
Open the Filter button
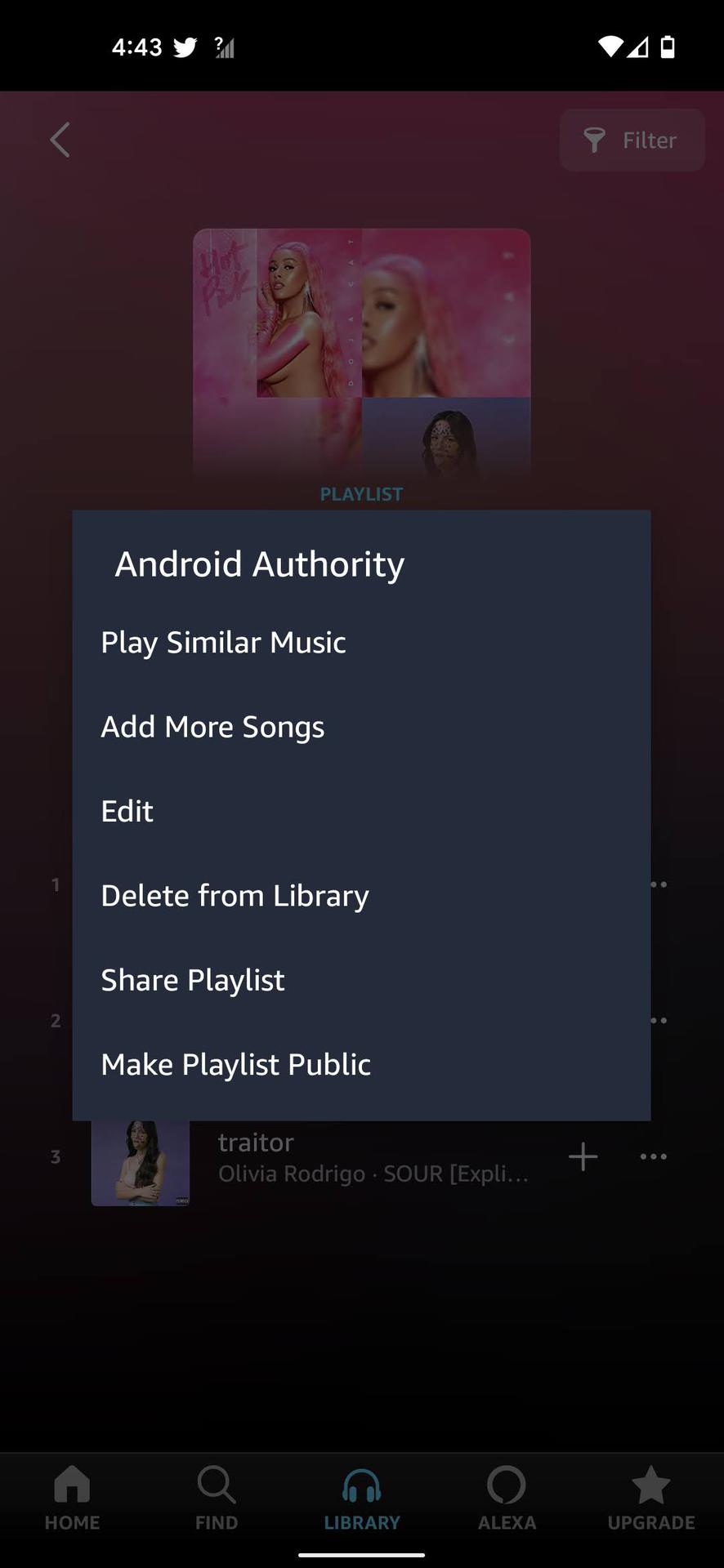[x=632, y=140]
